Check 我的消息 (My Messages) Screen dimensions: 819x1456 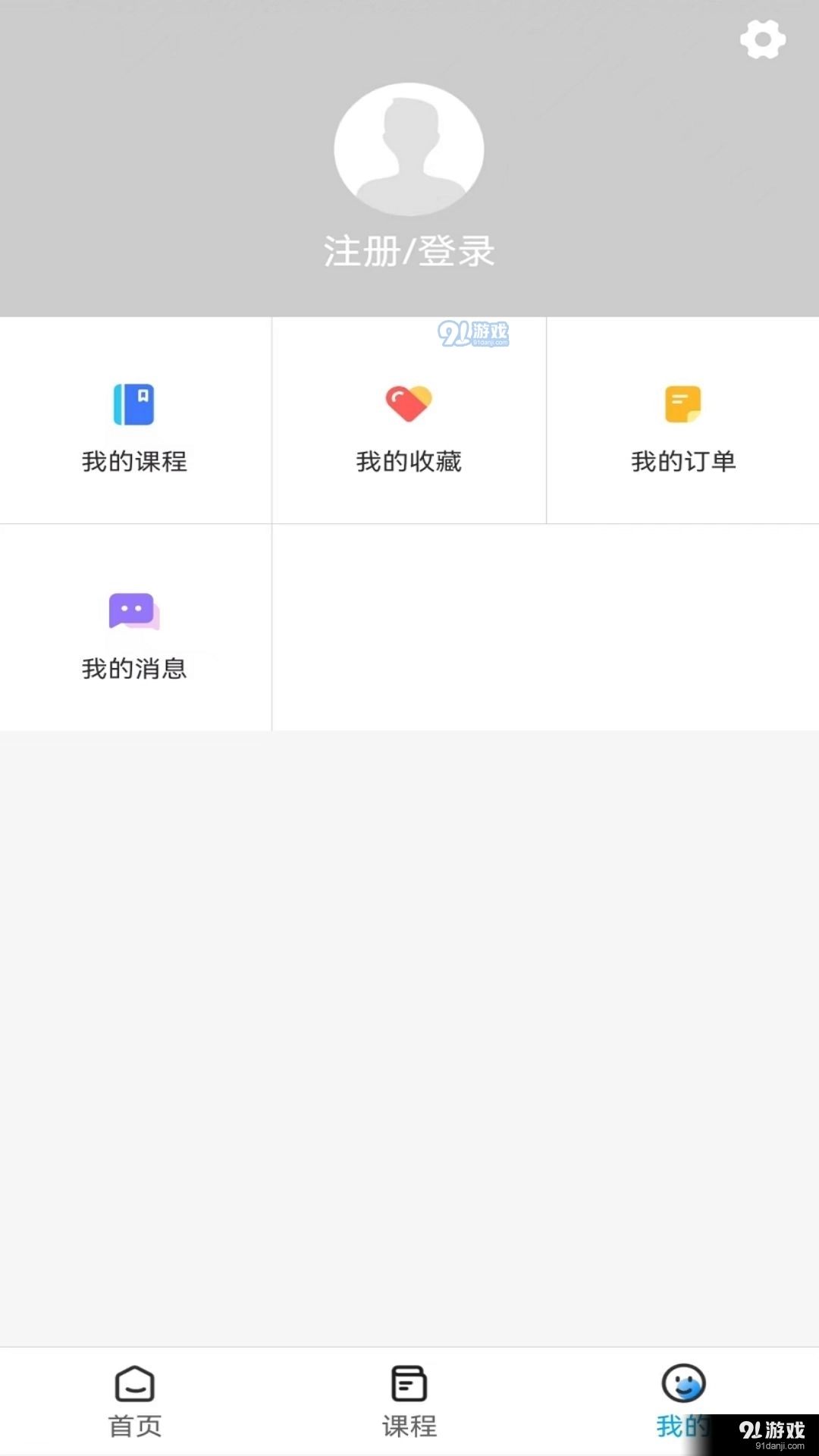coord(134,635)
